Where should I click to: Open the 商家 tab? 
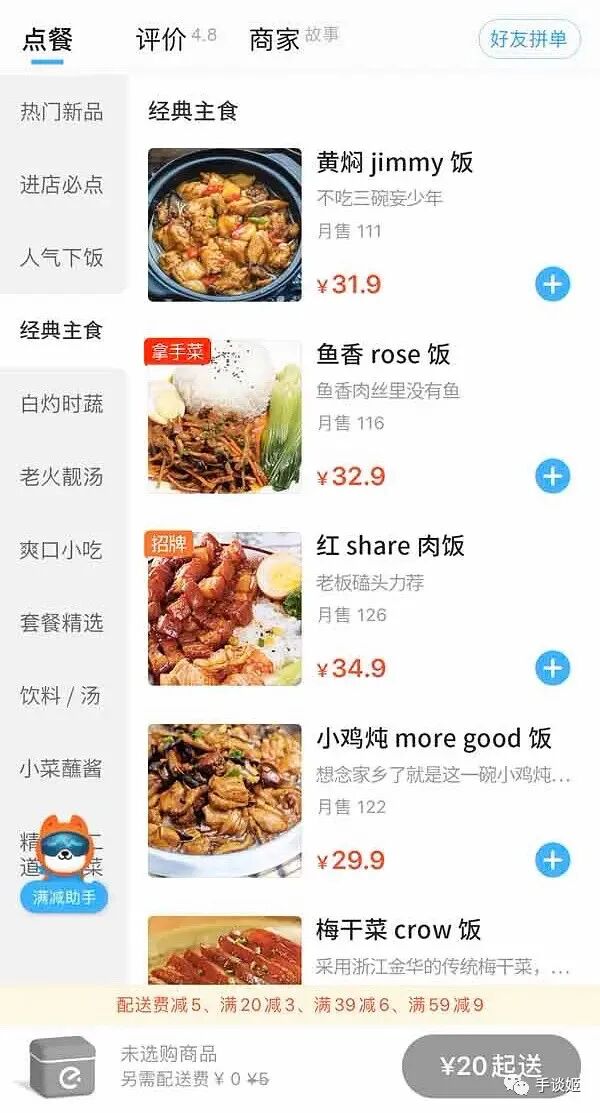pyautogui.click(x=275, y=40)
